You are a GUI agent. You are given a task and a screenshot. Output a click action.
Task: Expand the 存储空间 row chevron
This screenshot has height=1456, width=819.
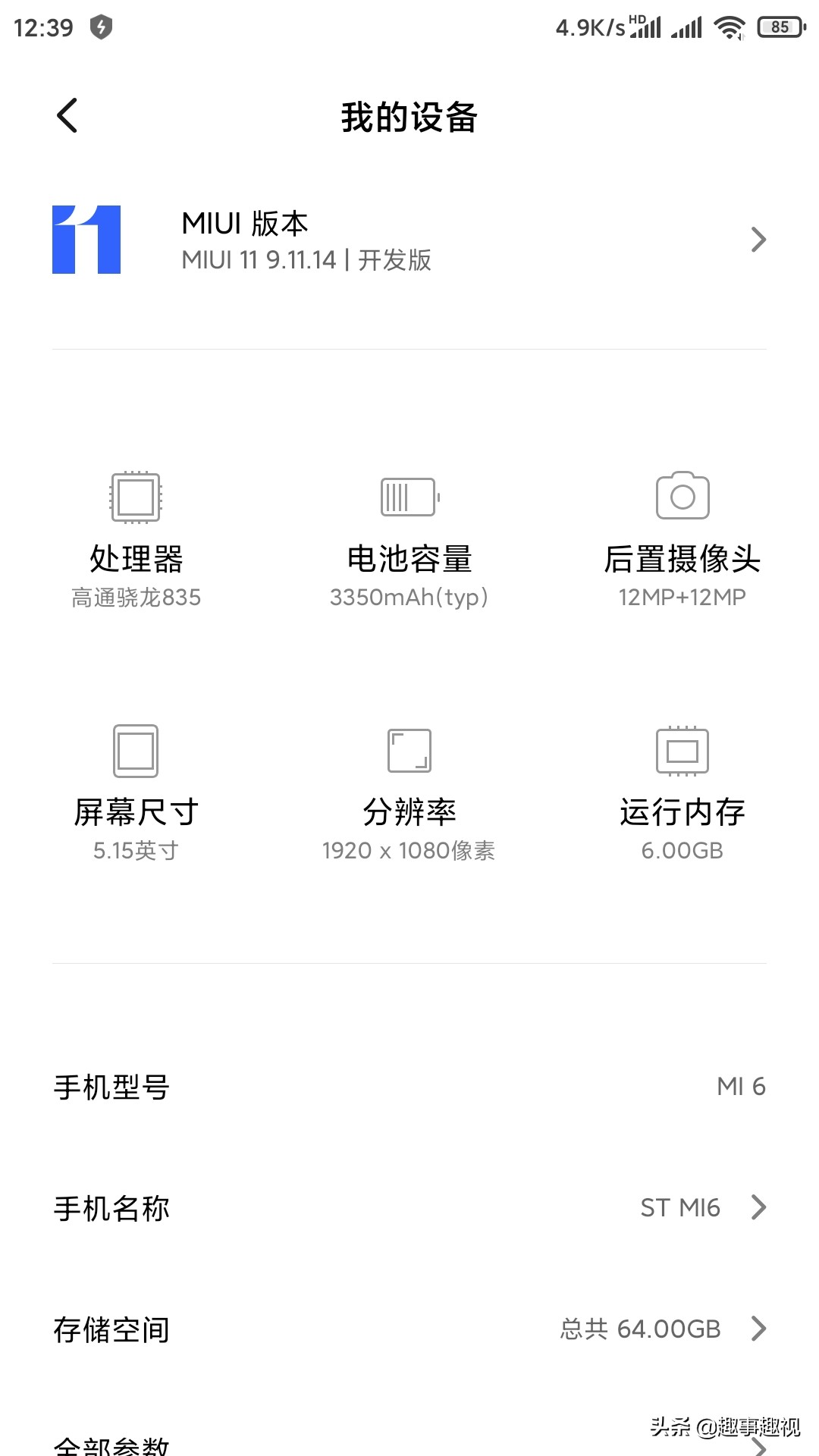click(758, 1329)
